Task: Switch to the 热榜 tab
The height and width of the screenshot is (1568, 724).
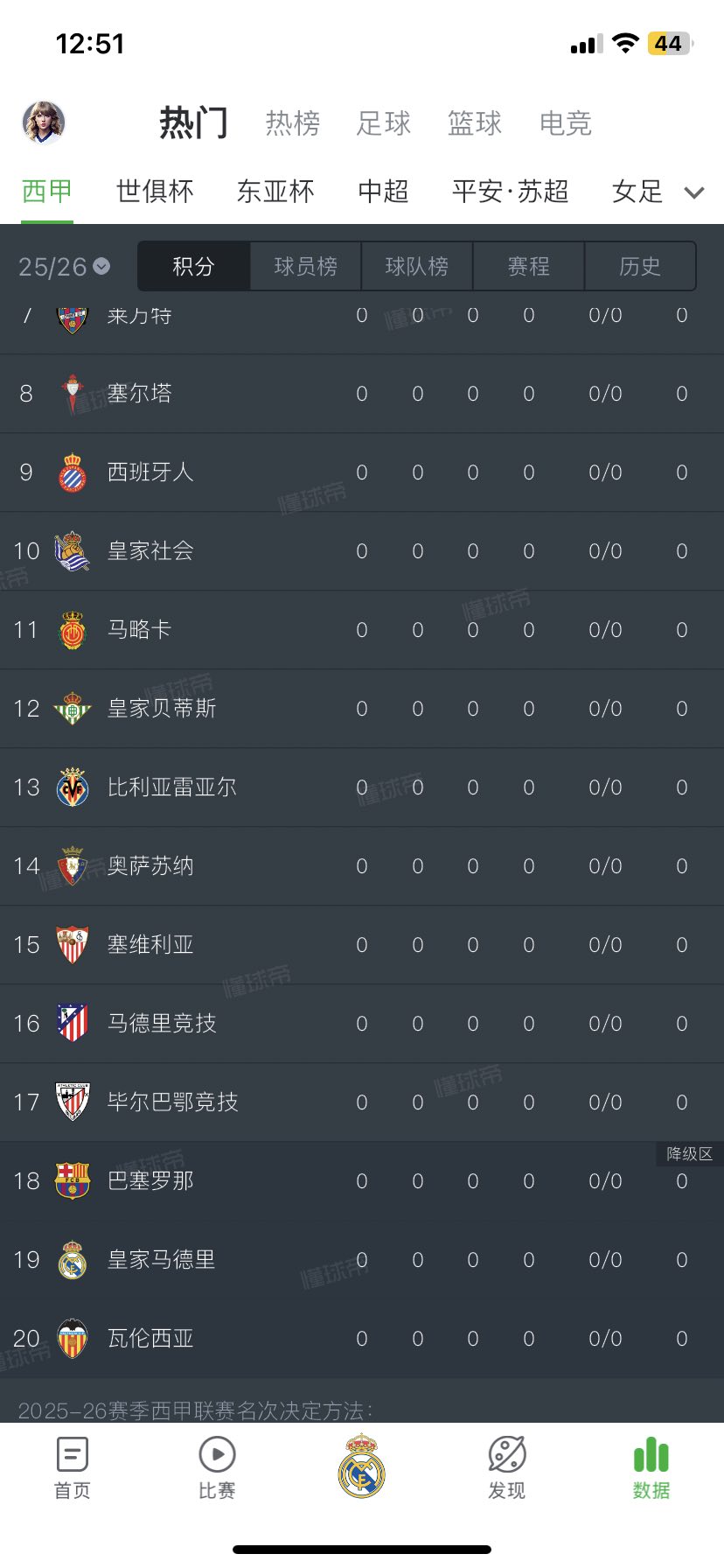Action: coord(293,123)
